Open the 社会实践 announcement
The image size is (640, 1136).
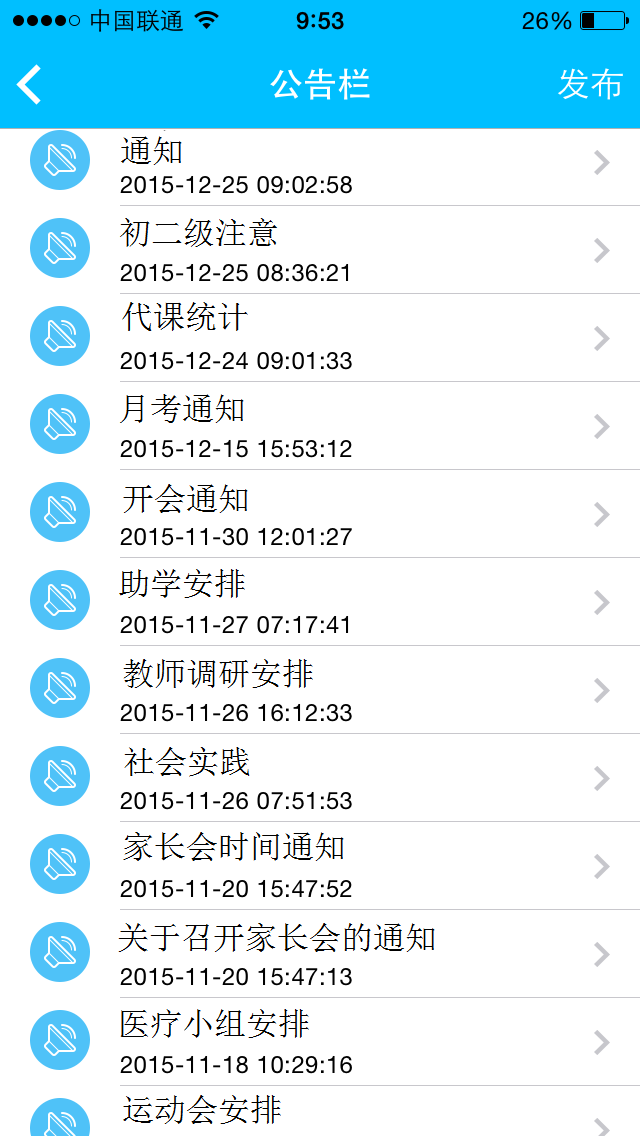click(320, 778)
